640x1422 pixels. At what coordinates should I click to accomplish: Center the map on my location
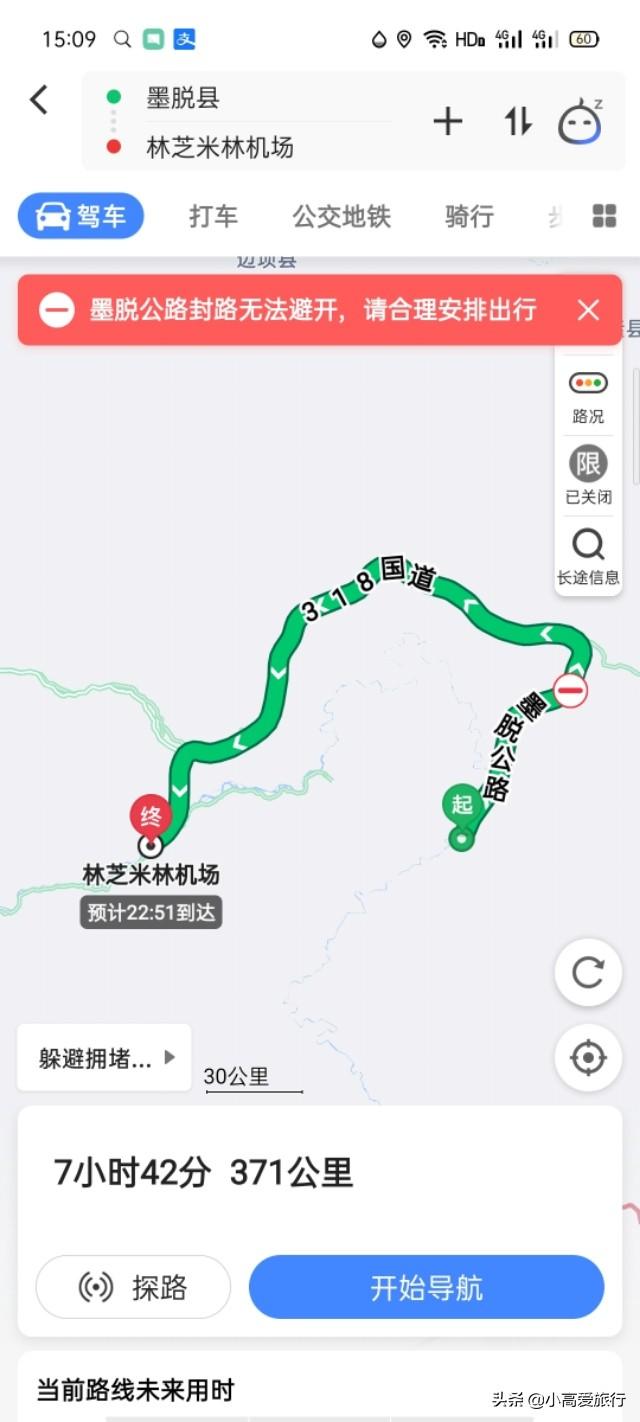[588, 1058]
